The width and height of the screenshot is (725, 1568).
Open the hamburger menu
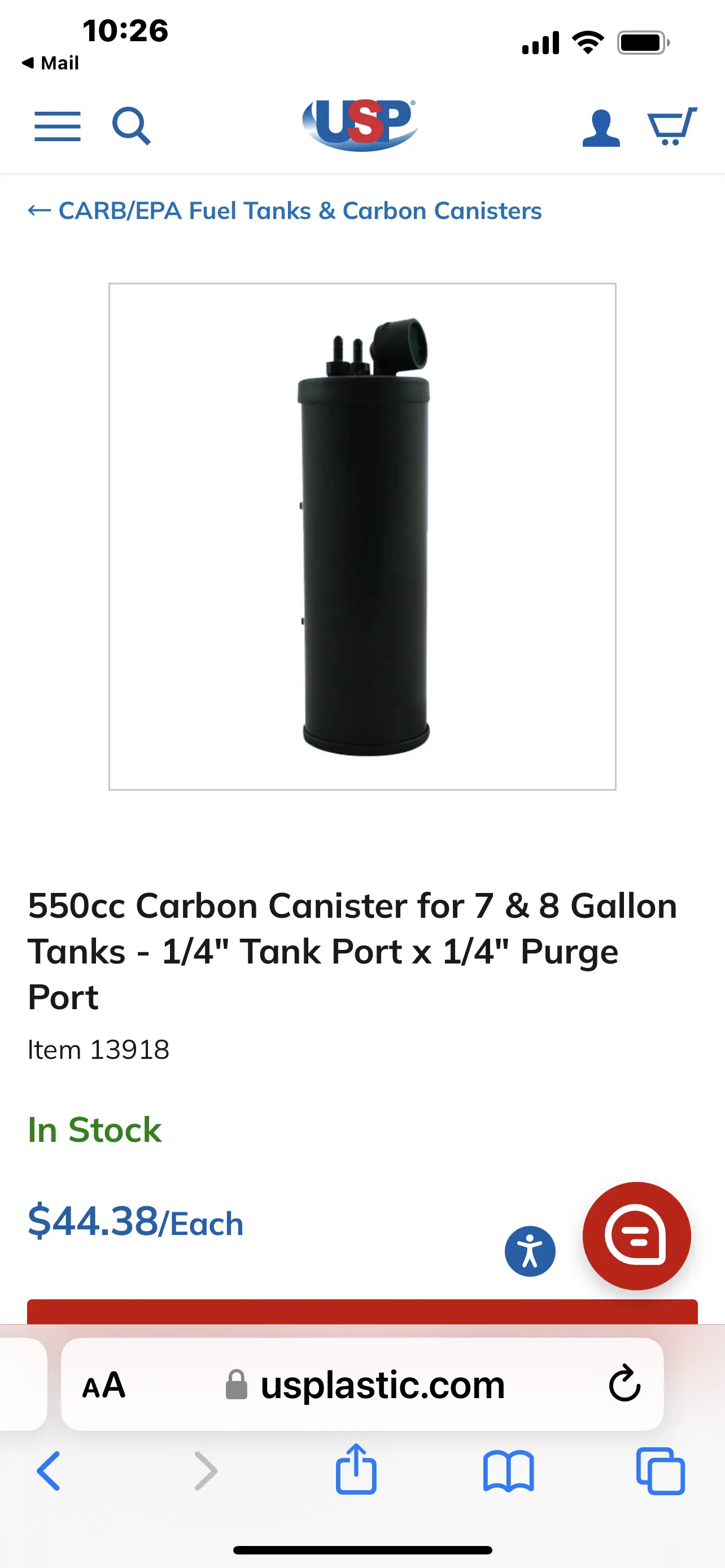click(57, 126)
